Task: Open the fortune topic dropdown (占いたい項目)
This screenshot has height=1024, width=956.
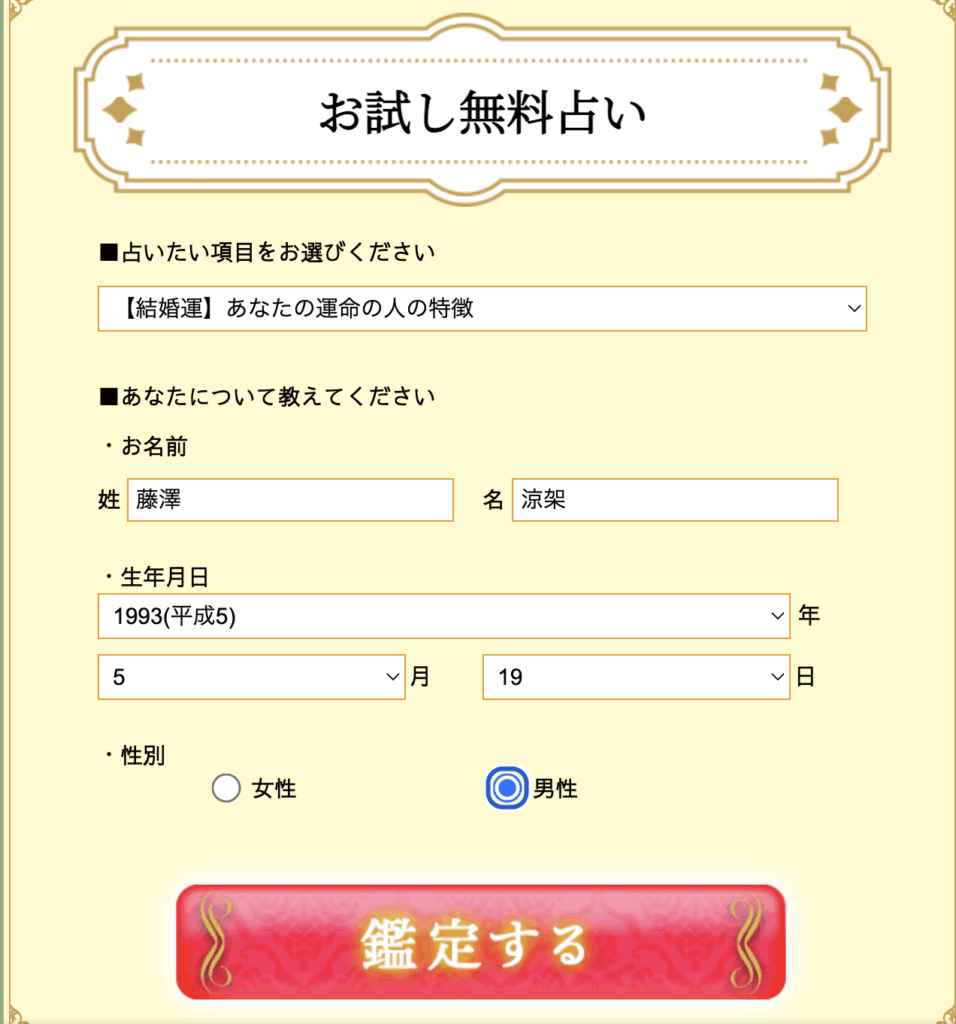Action: point(481,309)
